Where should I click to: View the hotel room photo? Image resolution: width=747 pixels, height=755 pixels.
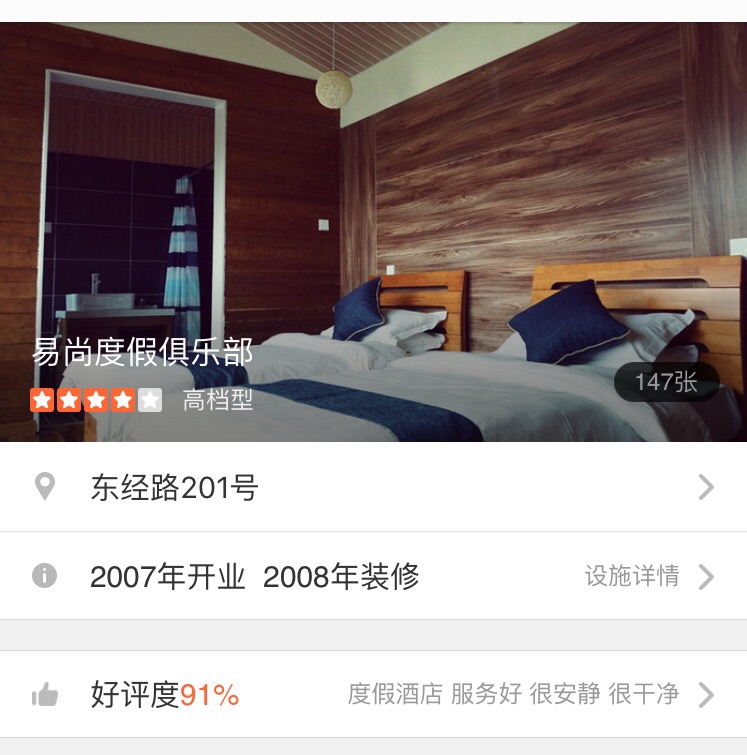[373, 200]
